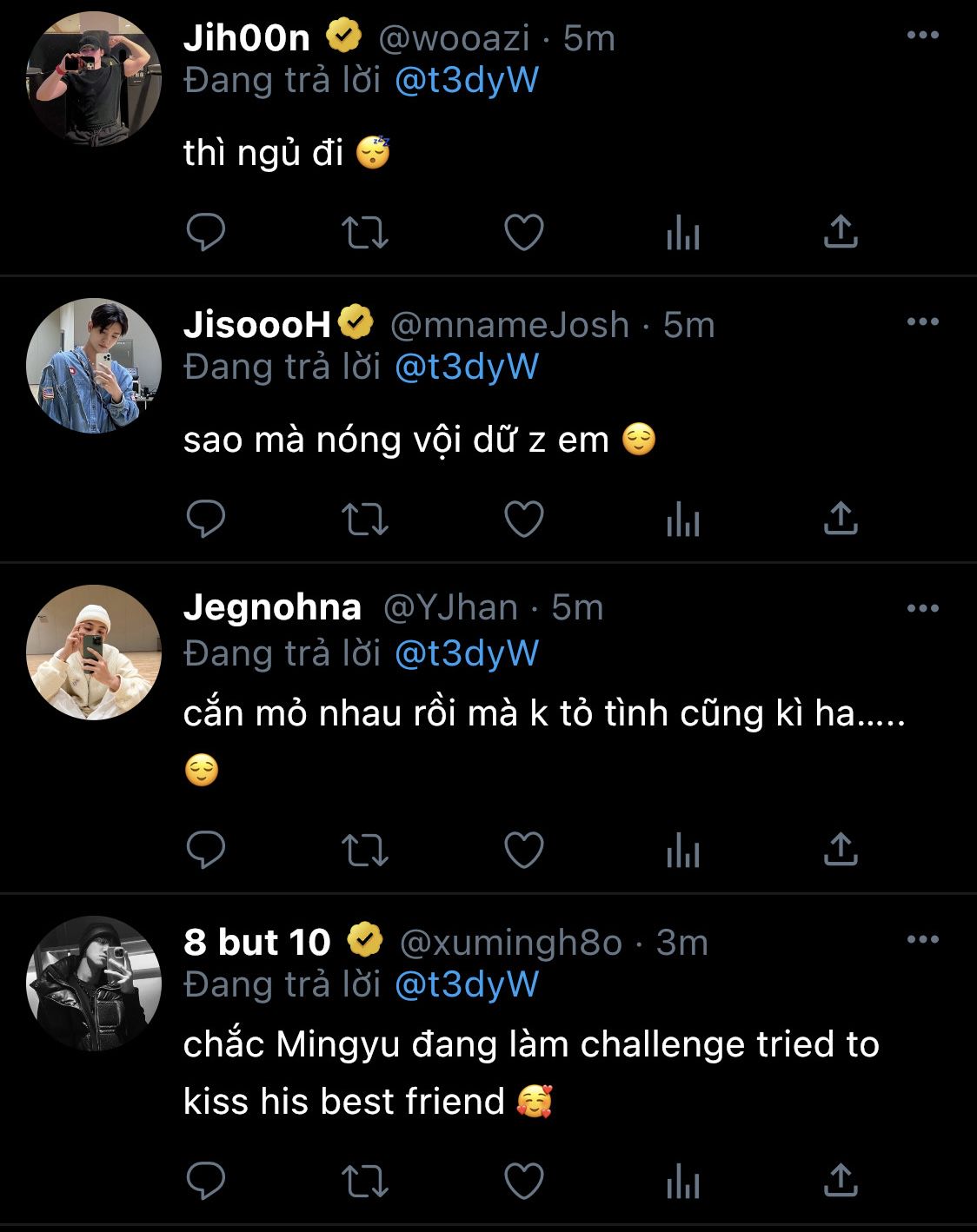This screenshot has width=977, height=1232.
Task: Share JisoooH's tweet
Action: click(841, 520)
